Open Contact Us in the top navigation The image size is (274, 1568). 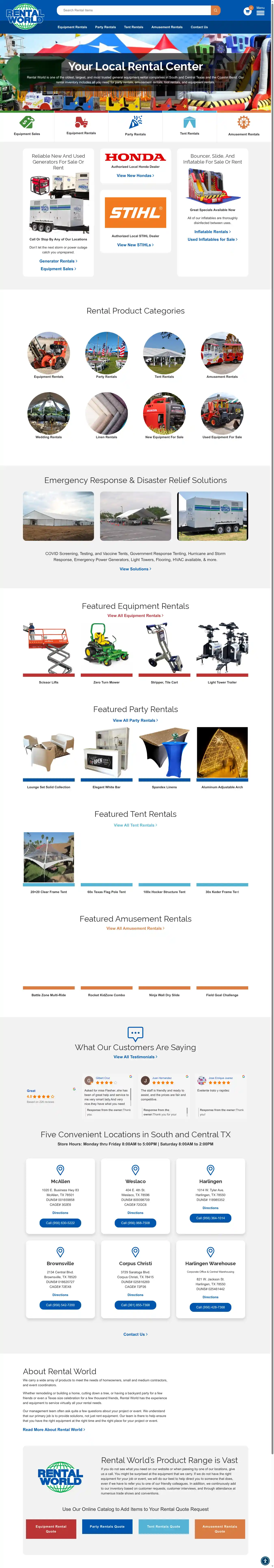click(199, 27)
